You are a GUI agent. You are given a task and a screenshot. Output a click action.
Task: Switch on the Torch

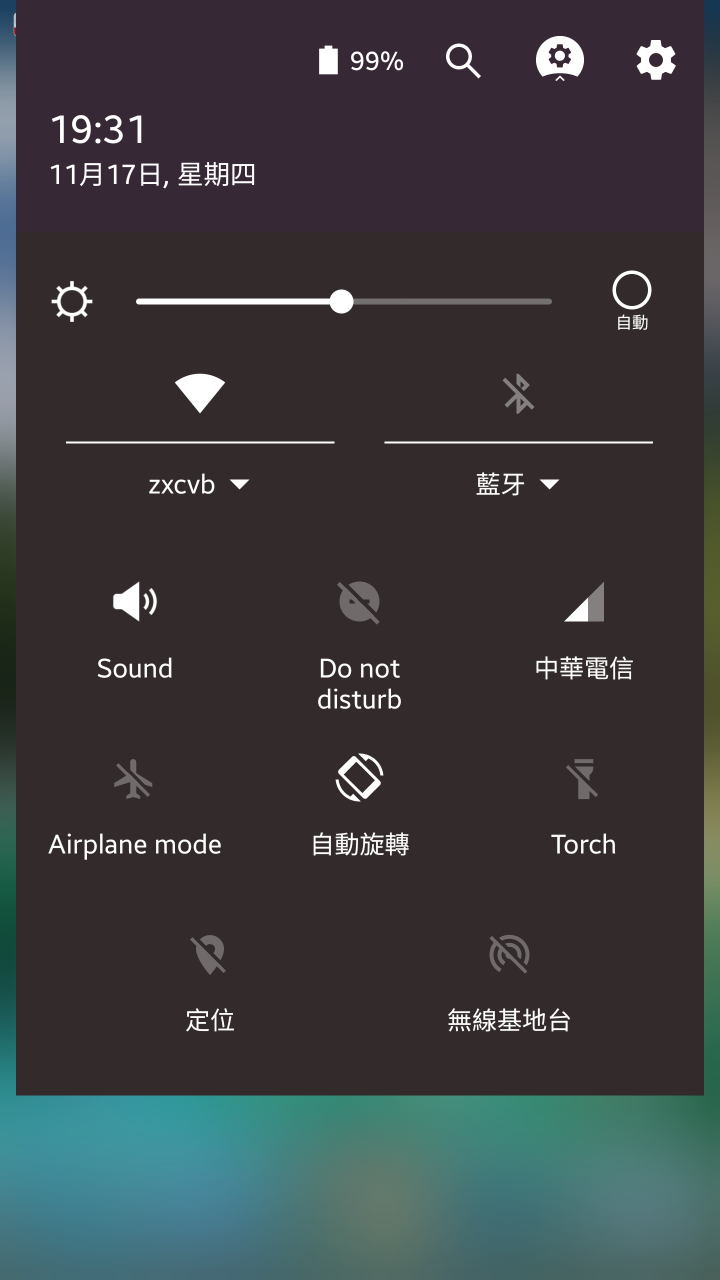click(x=583, y=779)
